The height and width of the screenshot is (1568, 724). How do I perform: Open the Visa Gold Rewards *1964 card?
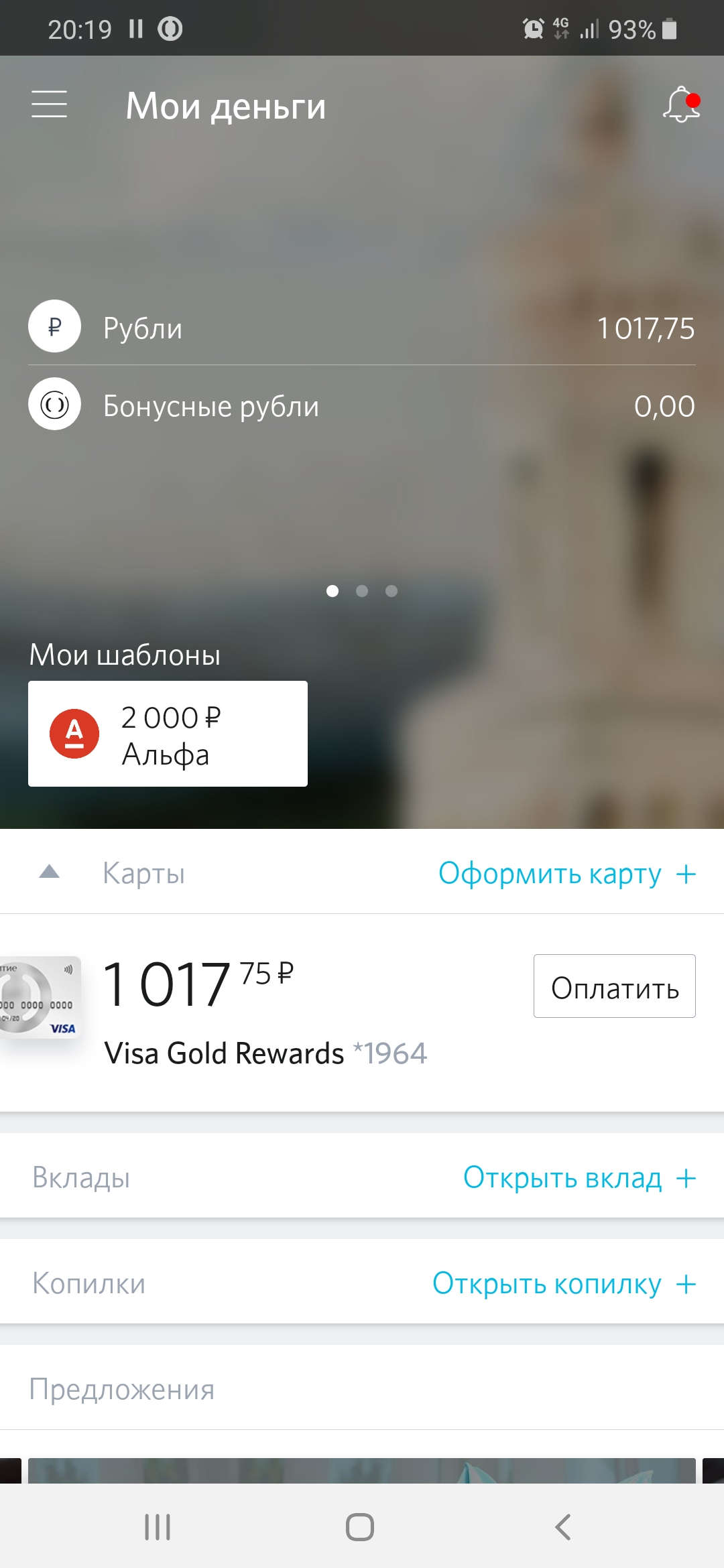pos(265,1012)
